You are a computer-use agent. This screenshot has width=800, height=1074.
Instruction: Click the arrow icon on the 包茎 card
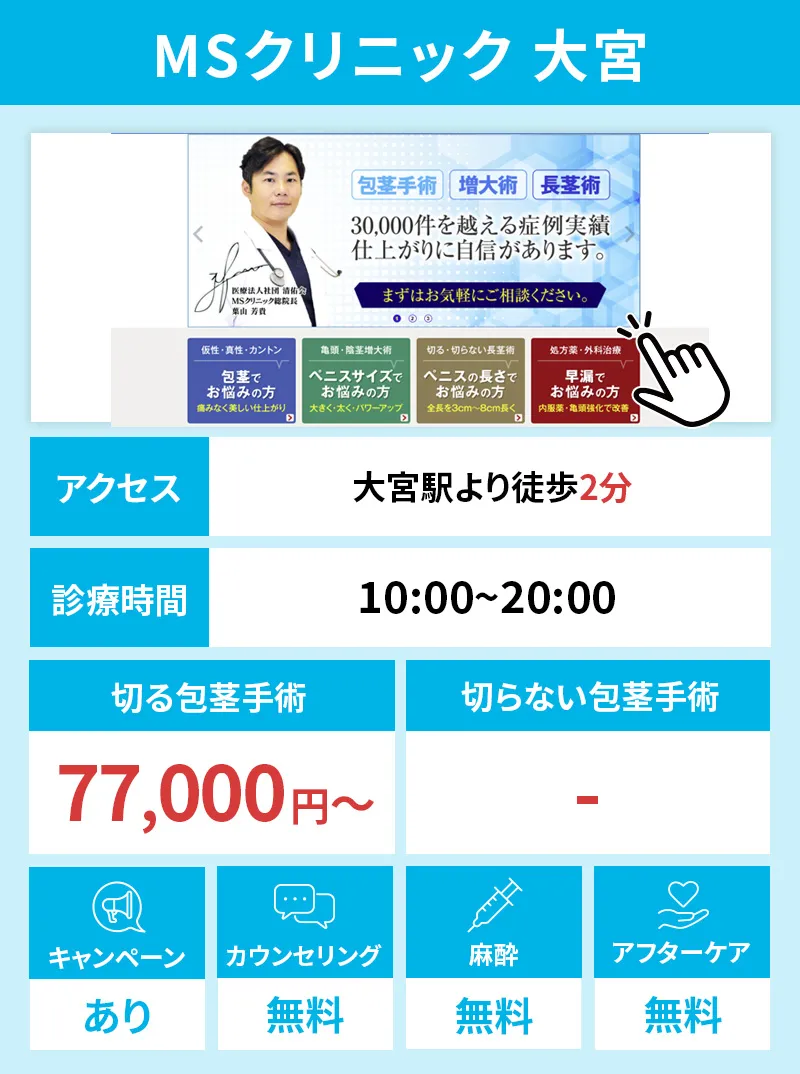coord(288,417)
